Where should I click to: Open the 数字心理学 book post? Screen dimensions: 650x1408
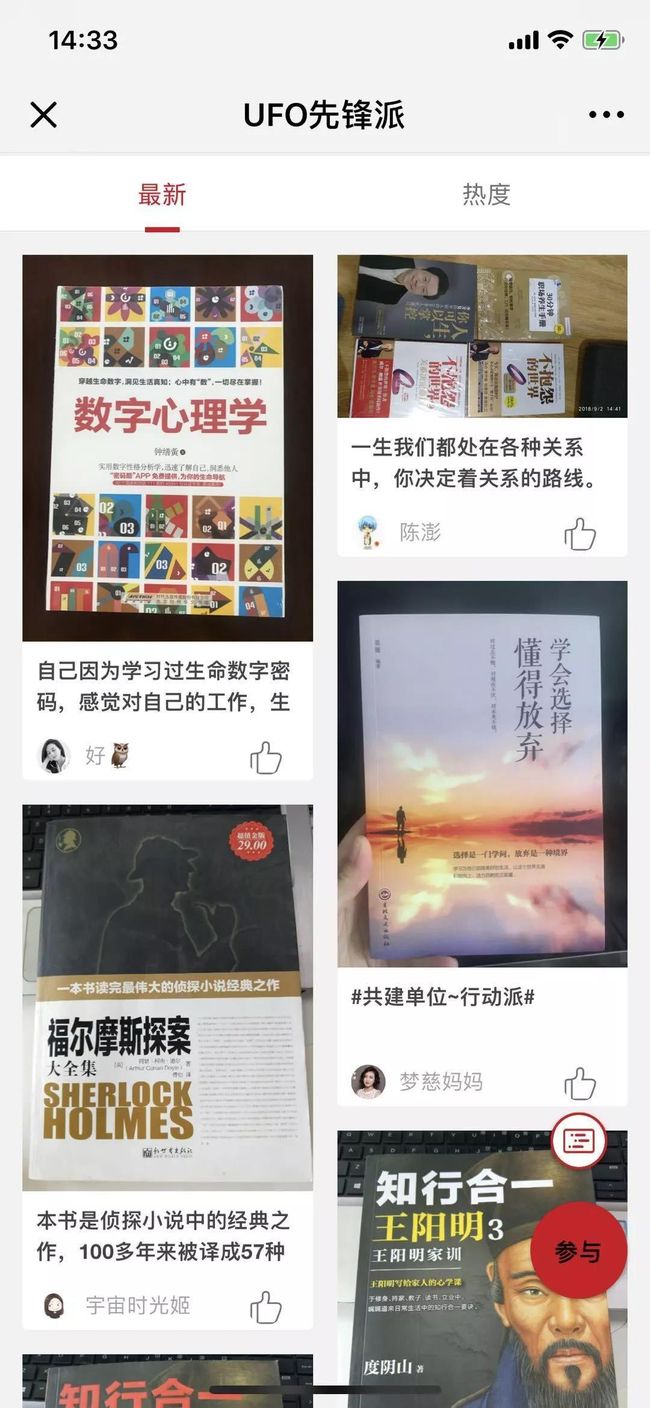coord(168,448)
